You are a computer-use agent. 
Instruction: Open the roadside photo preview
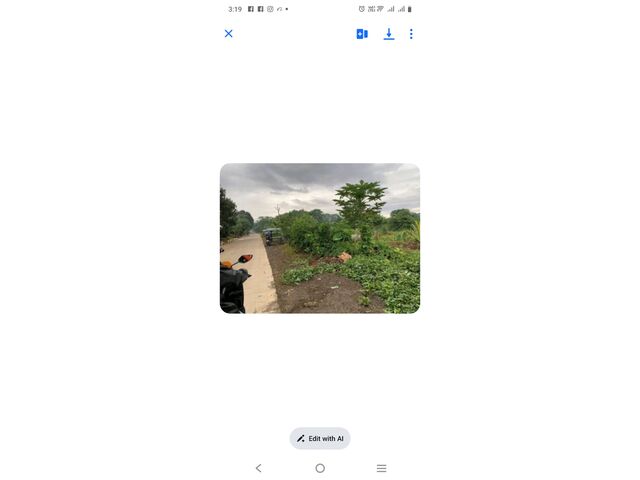click(x=320, y=238)
